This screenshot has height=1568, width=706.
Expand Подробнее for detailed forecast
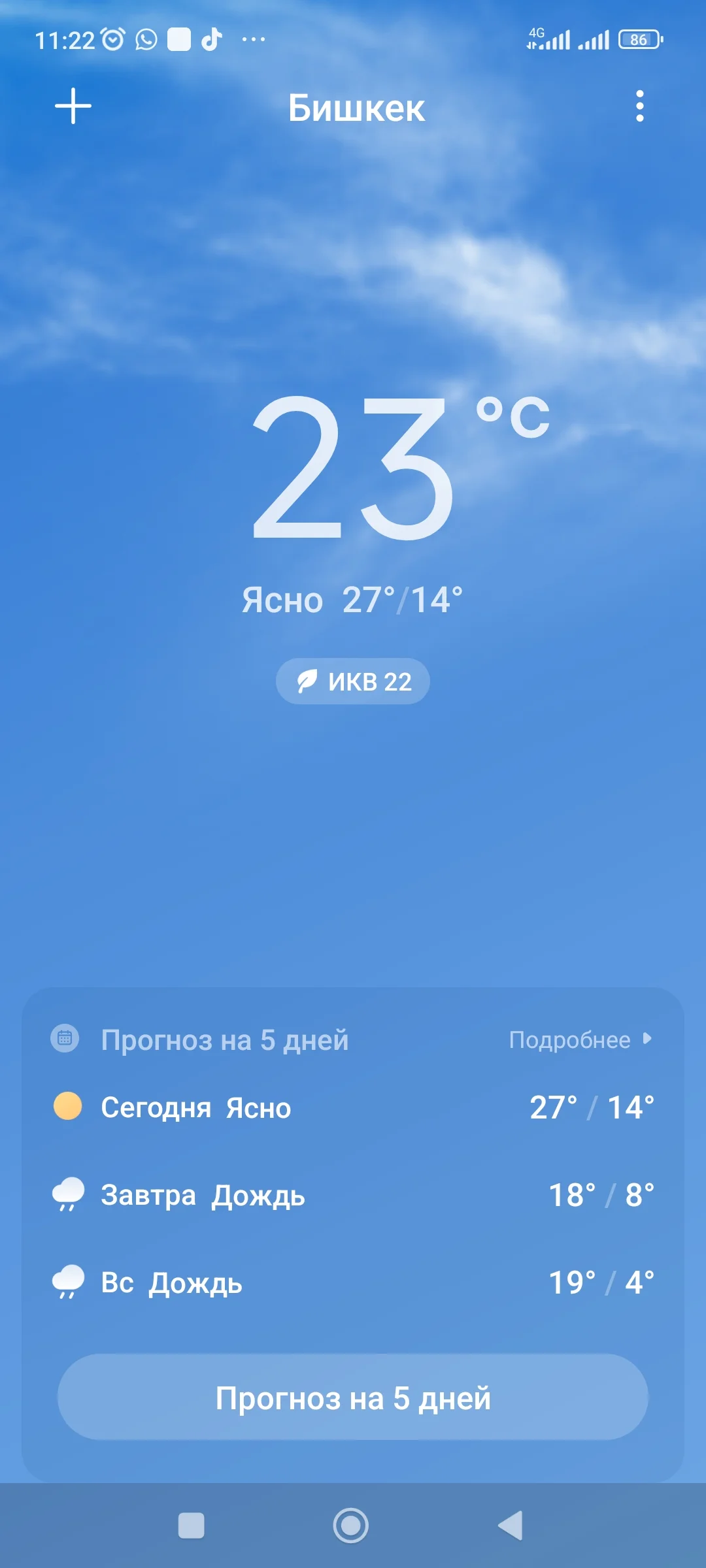[x=569, y=1040]
